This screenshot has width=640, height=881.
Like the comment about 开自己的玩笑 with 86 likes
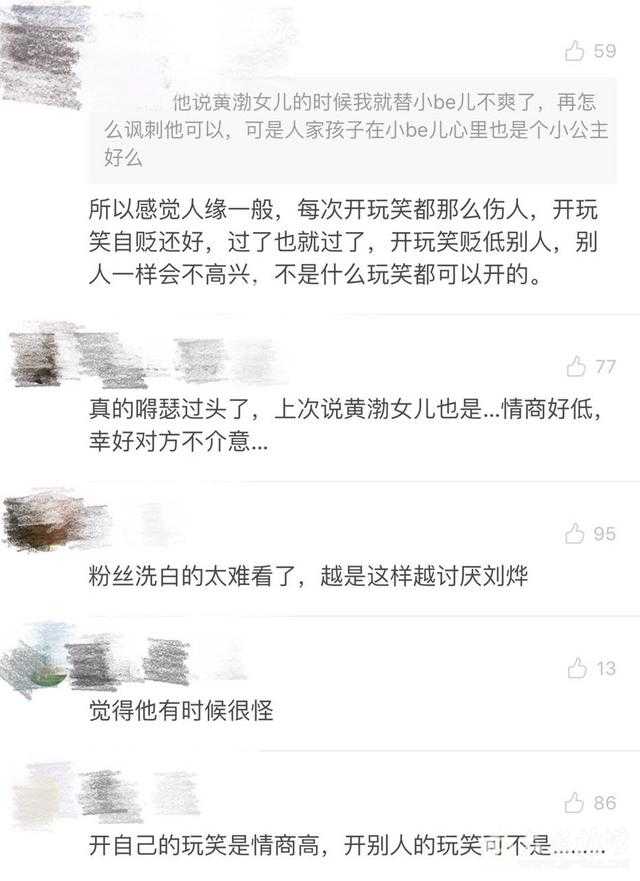click(574, 802)
